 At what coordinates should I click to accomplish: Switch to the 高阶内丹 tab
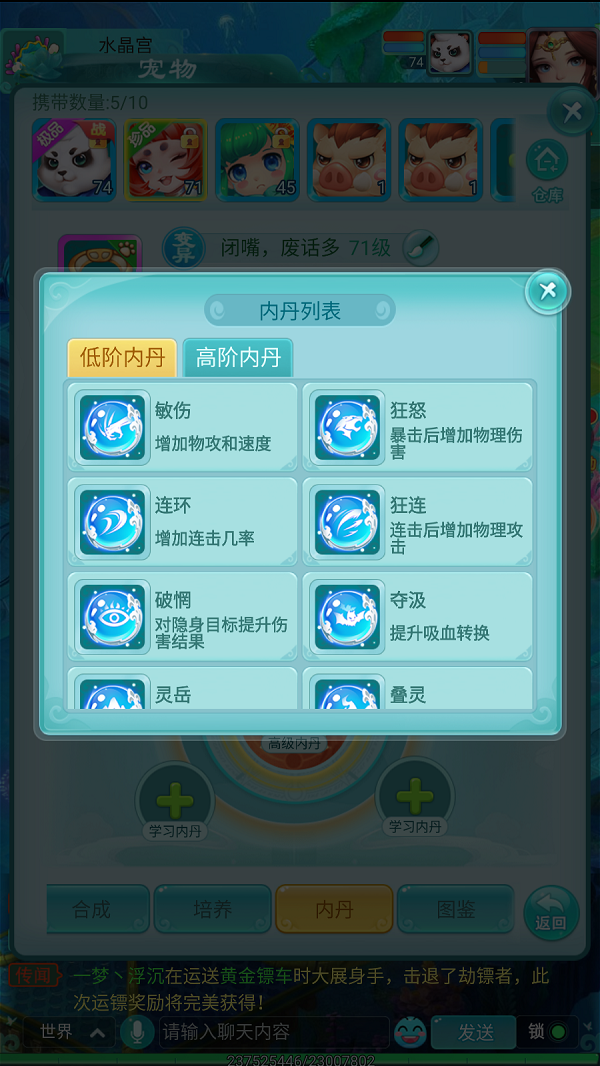[238, 358]
